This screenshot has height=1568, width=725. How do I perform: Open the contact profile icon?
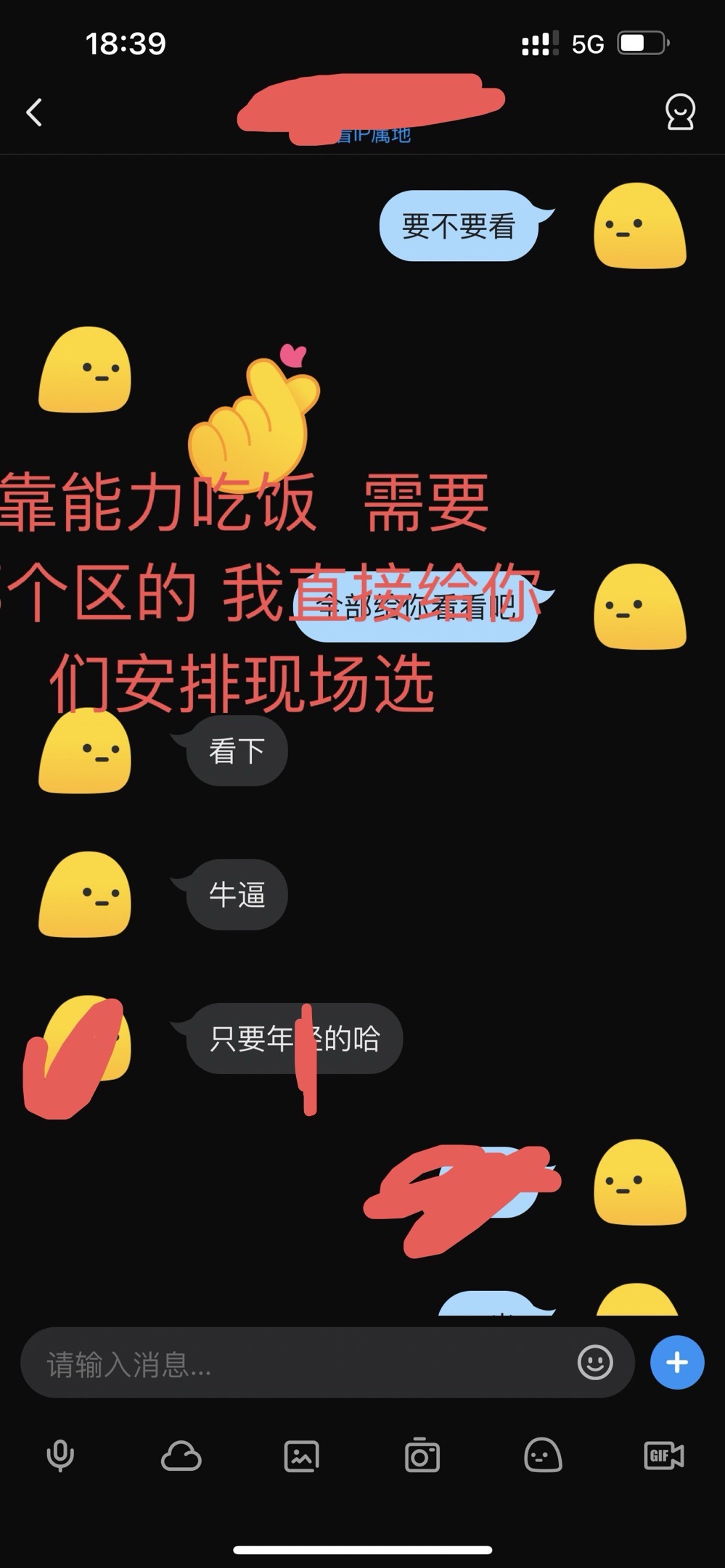pos(680,112)
